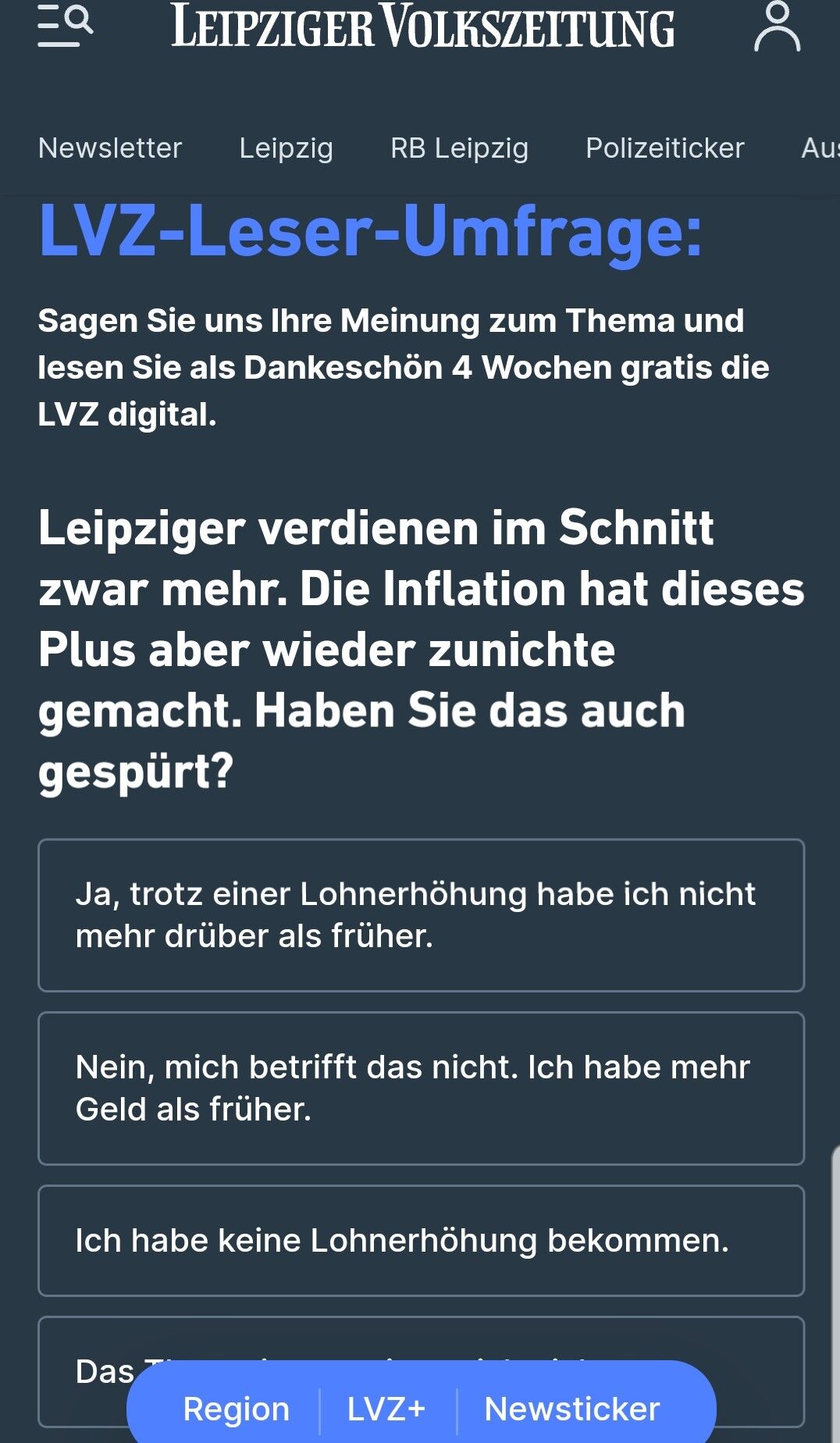Choose 'Nein, mich betrifft das nicht'
This screenshot has width=840, height=1443.
pyautogui.click(x=421, y=1088)
